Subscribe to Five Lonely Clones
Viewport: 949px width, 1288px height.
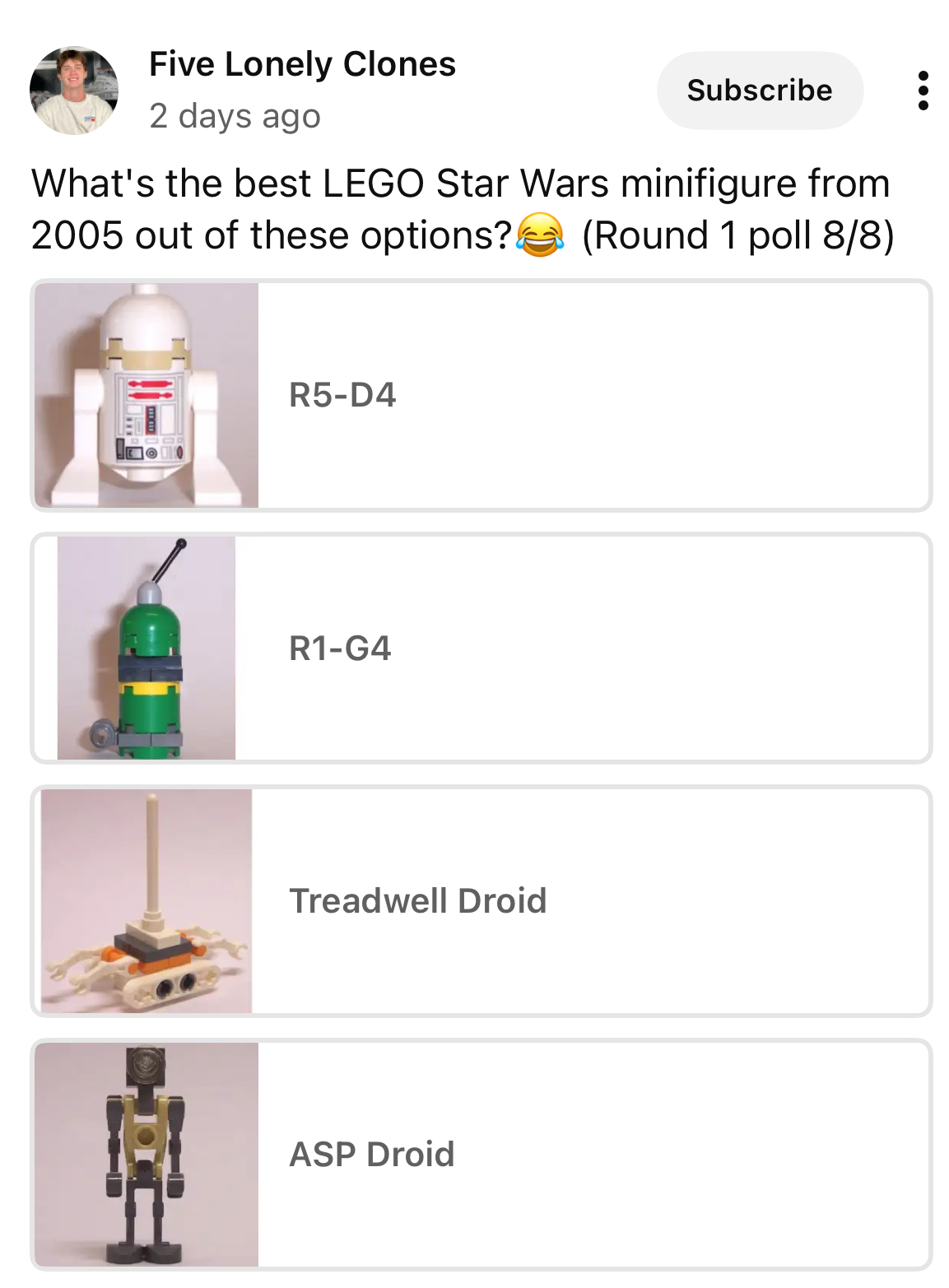pos(759,91)
